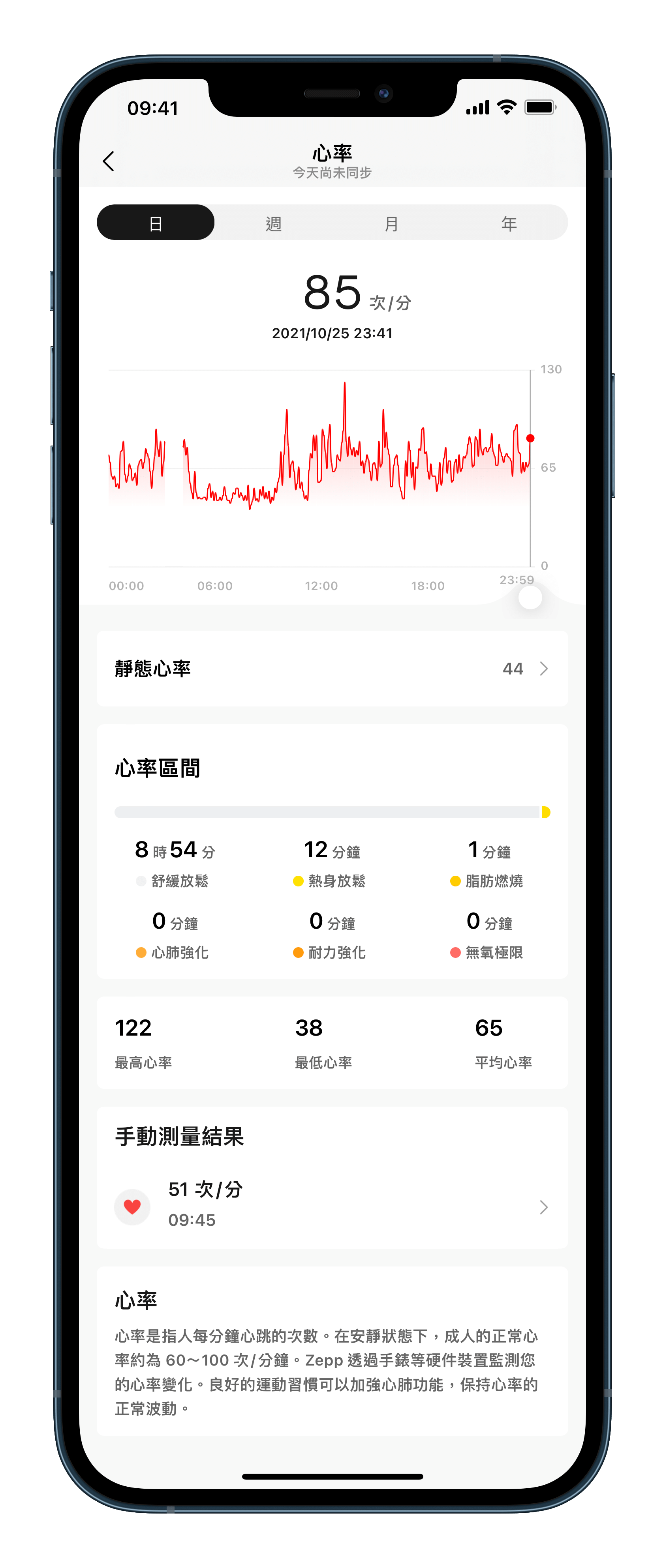Switch to the 月 (month) tab

(391, 223)
